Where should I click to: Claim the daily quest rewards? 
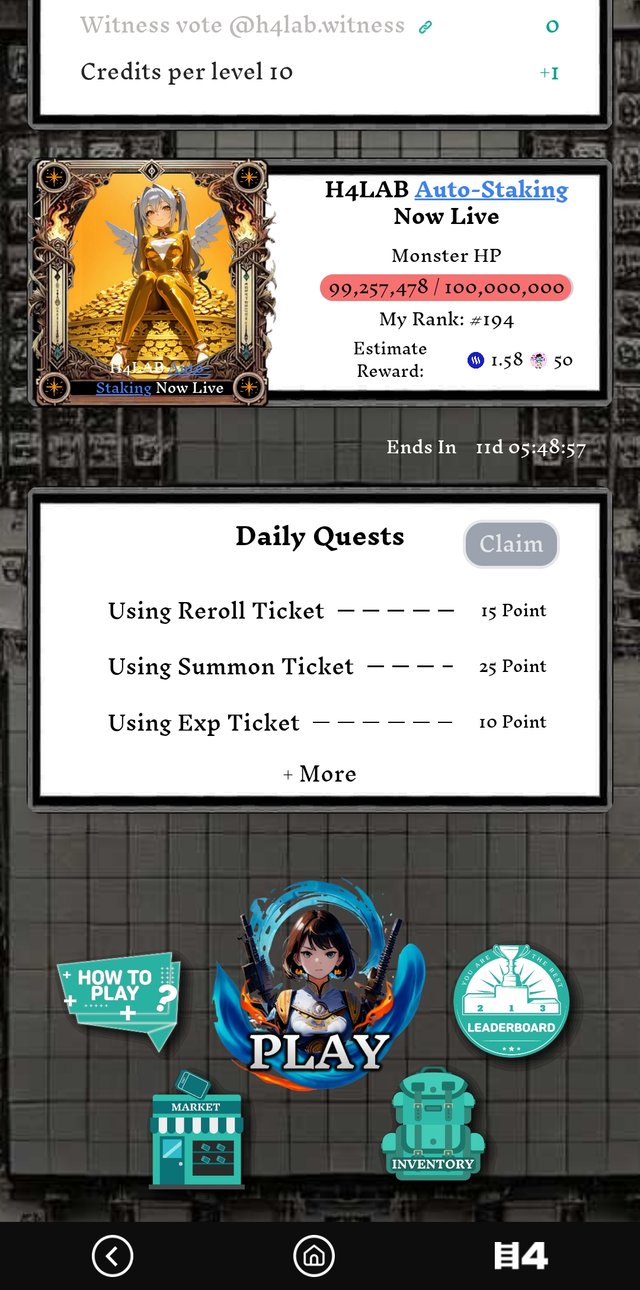(511, 544)
